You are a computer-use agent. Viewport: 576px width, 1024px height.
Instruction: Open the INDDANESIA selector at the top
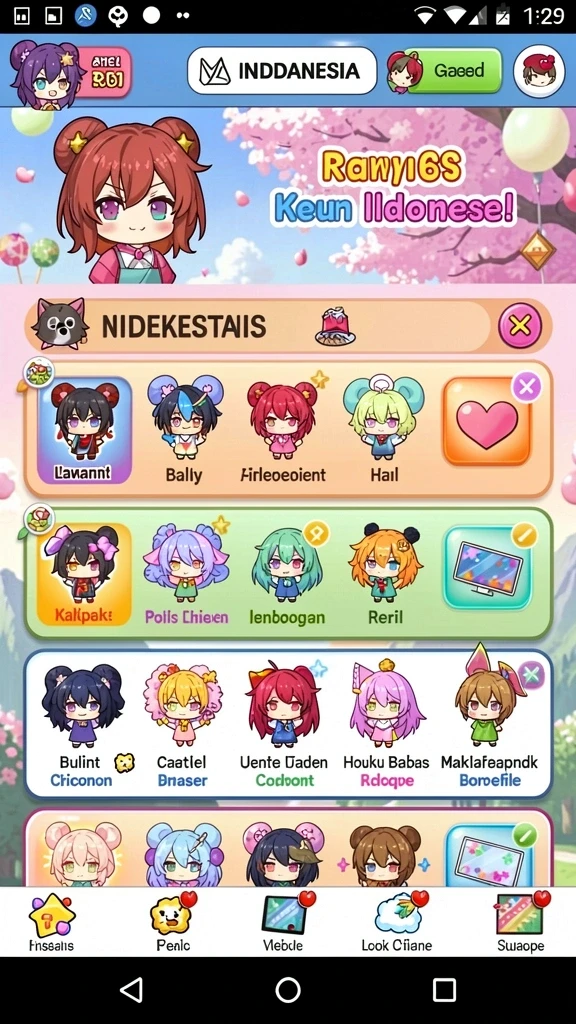pos(282,71)
